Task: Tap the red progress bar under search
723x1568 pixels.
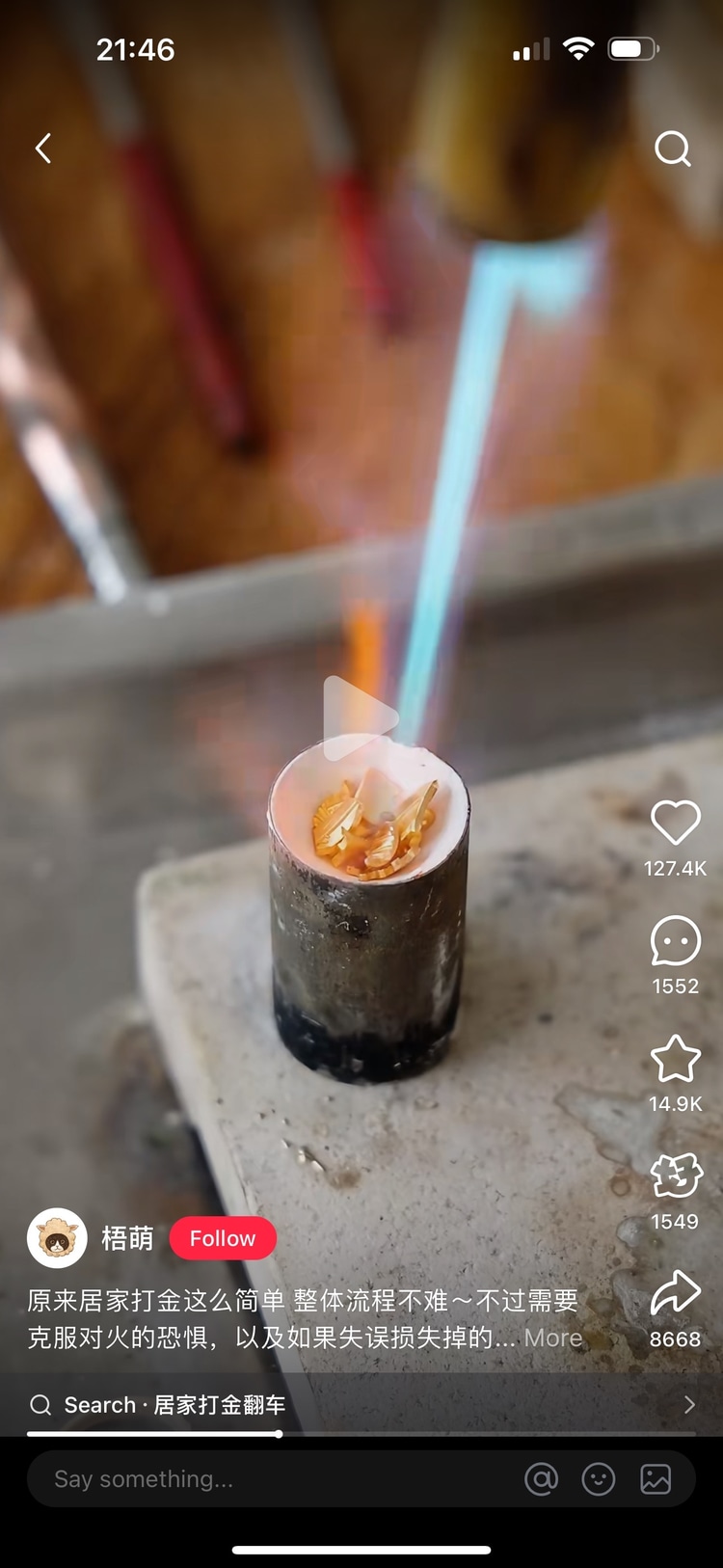Action: pyautogui.click(x=154, y=1433)
